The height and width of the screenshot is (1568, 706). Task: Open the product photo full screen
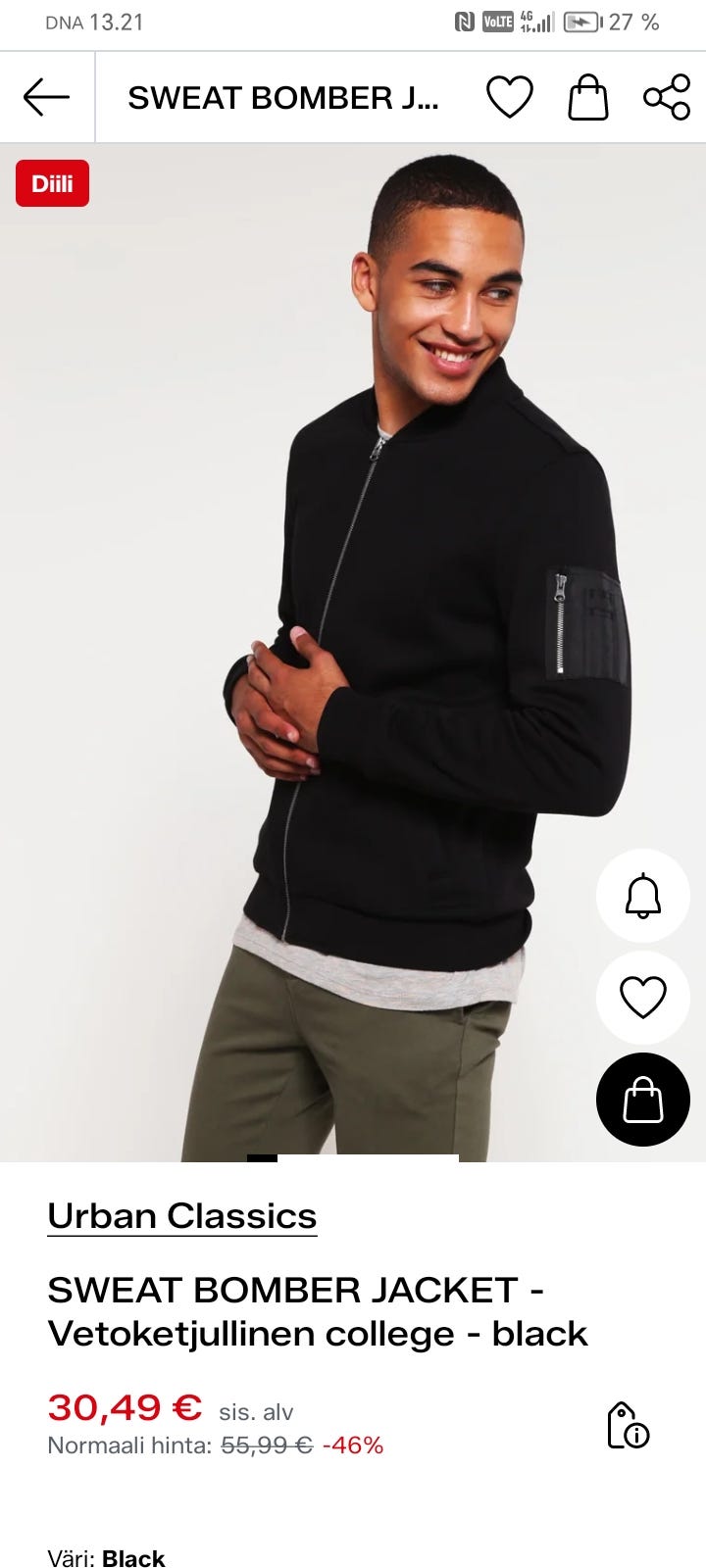tap(353, 653)
